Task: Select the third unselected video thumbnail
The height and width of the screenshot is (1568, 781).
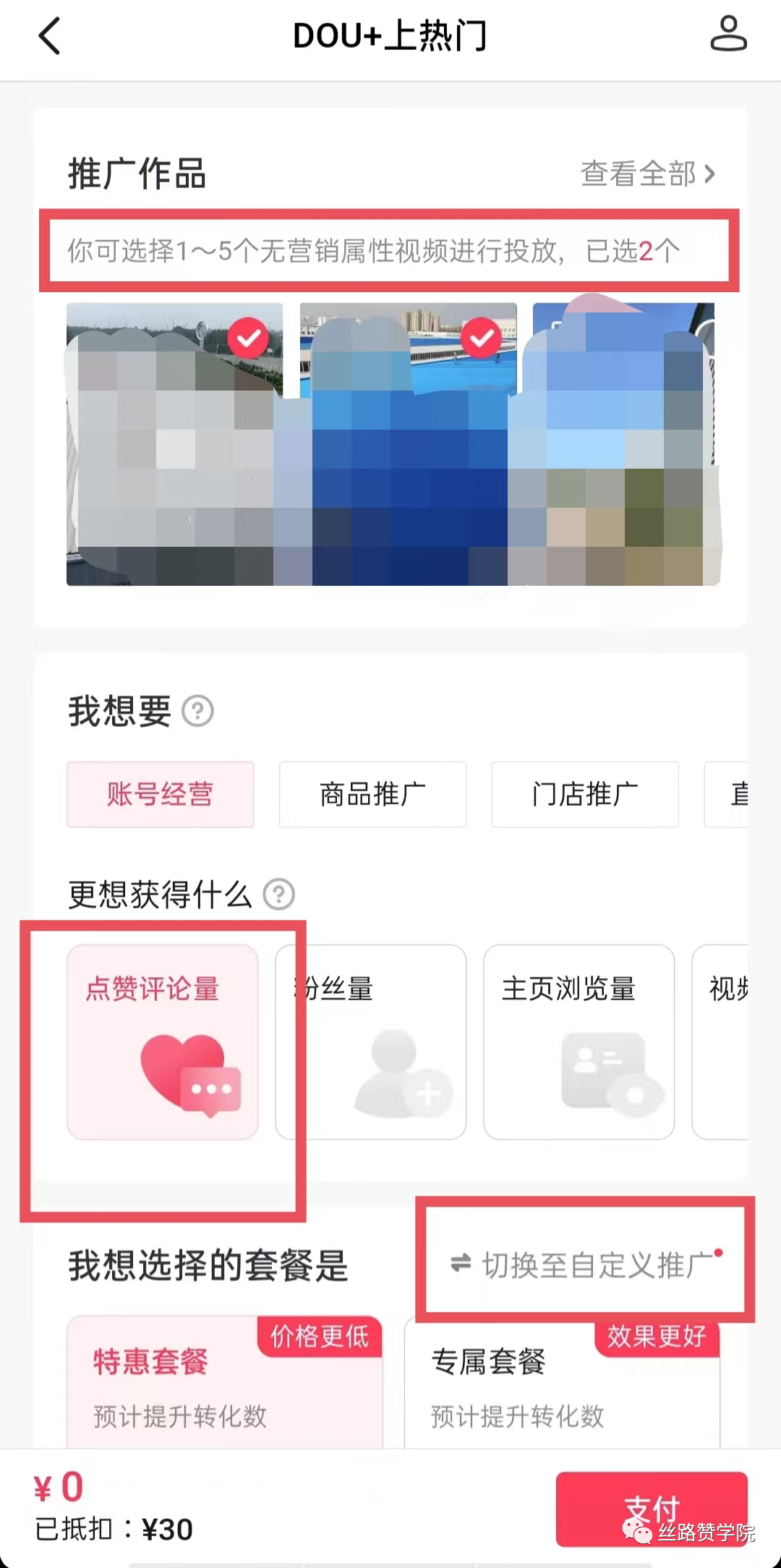Action: click(623, 444)
